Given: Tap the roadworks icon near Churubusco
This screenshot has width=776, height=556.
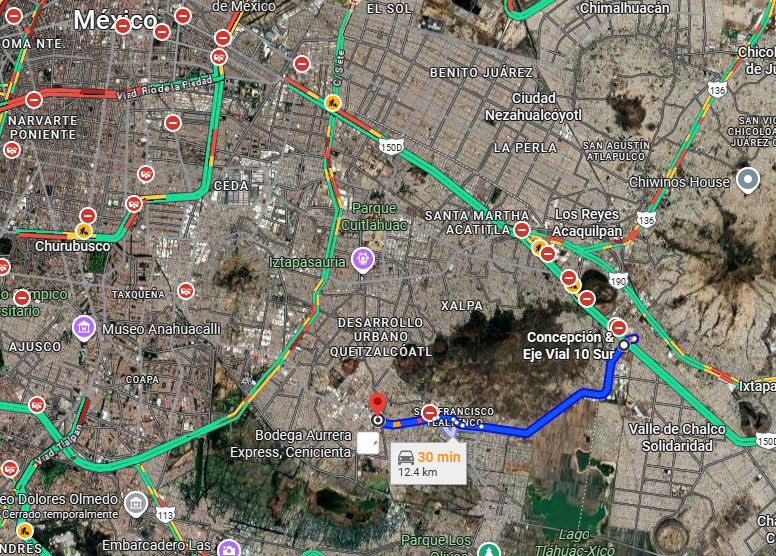Looking at the screenshot, I should [x=84, y=231].
